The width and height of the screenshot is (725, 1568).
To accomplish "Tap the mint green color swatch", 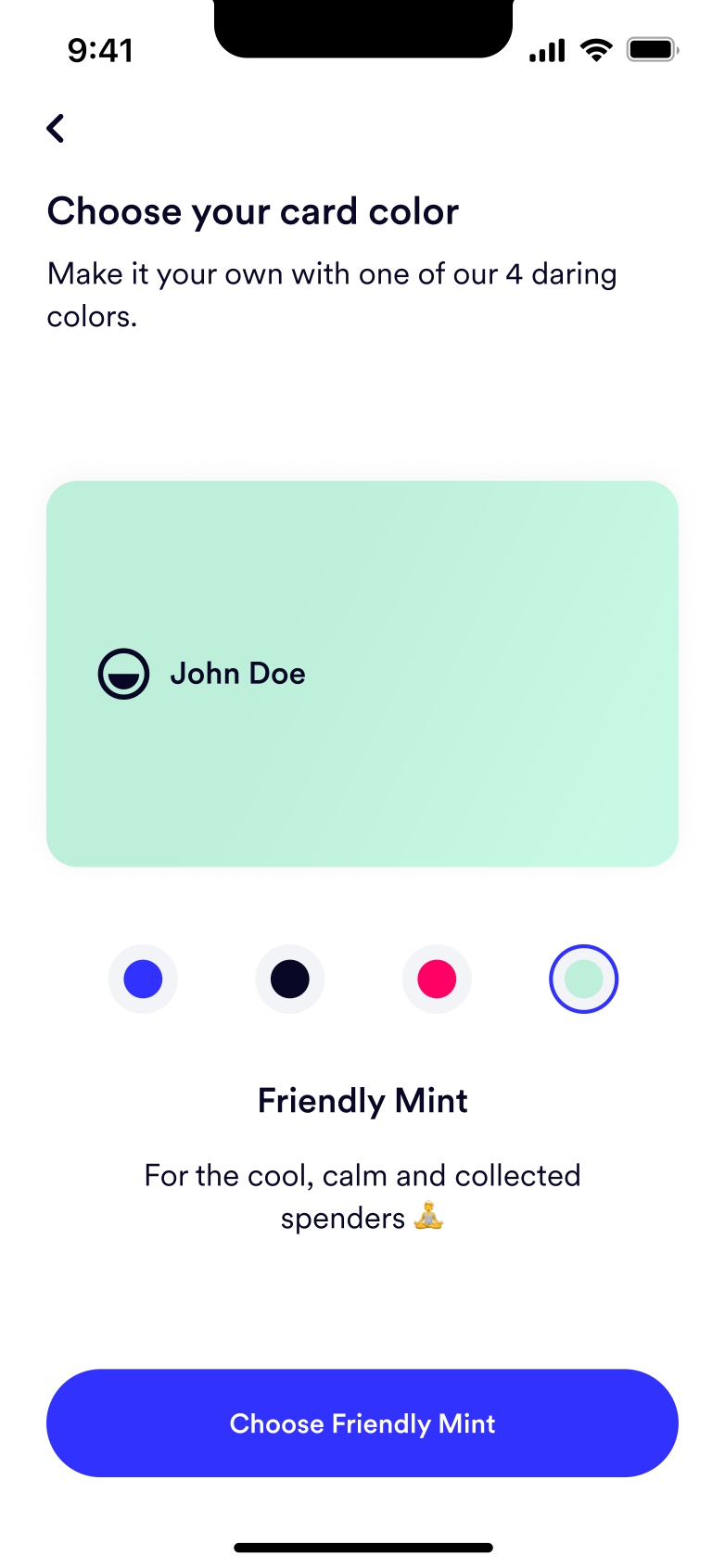I will point(583,979).
